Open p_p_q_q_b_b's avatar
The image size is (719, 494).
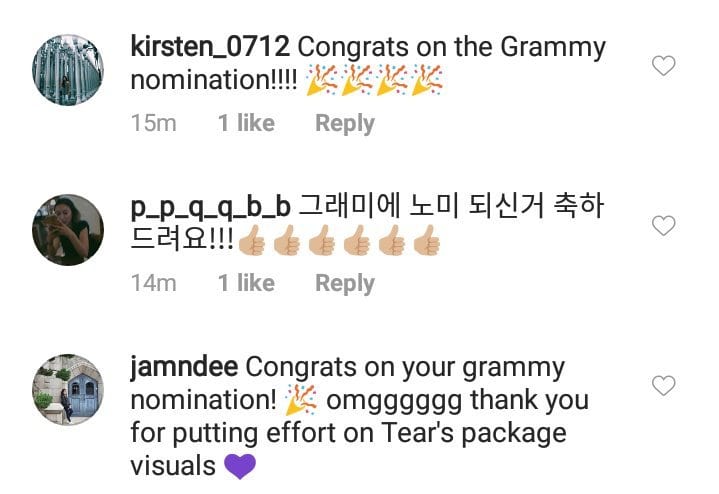pos(68,229)
